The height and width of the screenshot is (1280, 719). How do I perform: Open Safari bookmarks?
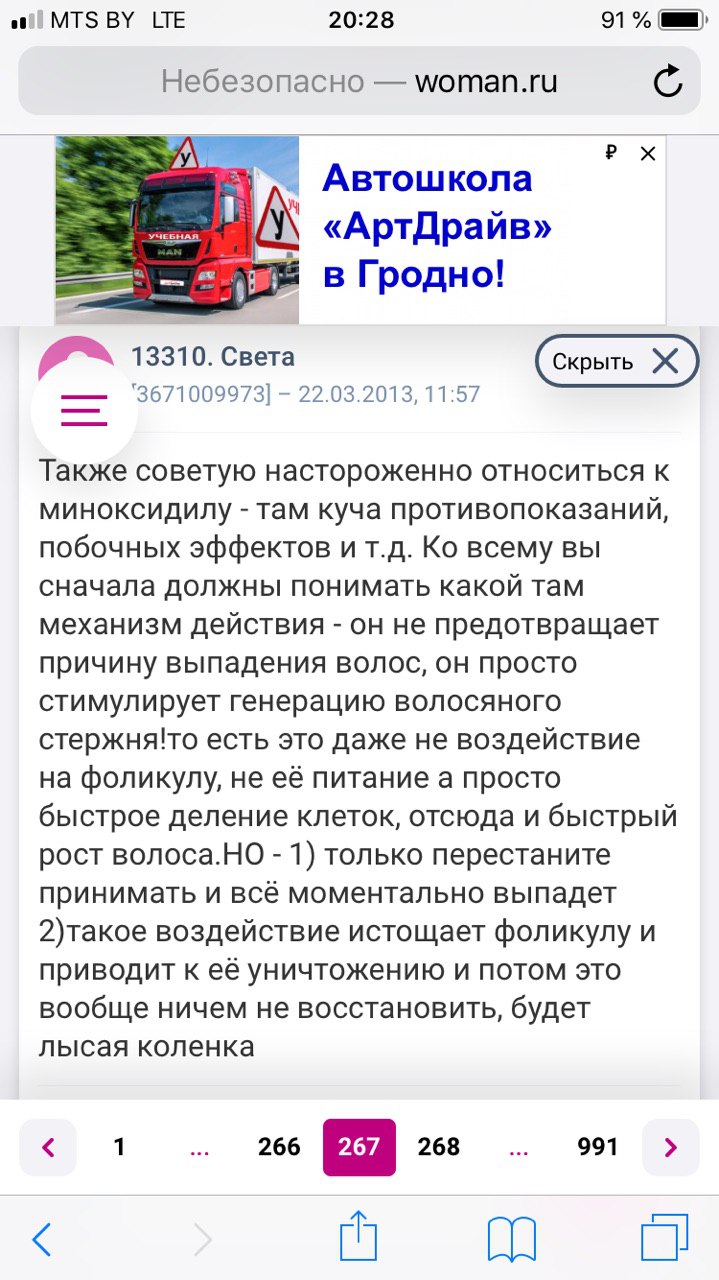coord(512,1240)
